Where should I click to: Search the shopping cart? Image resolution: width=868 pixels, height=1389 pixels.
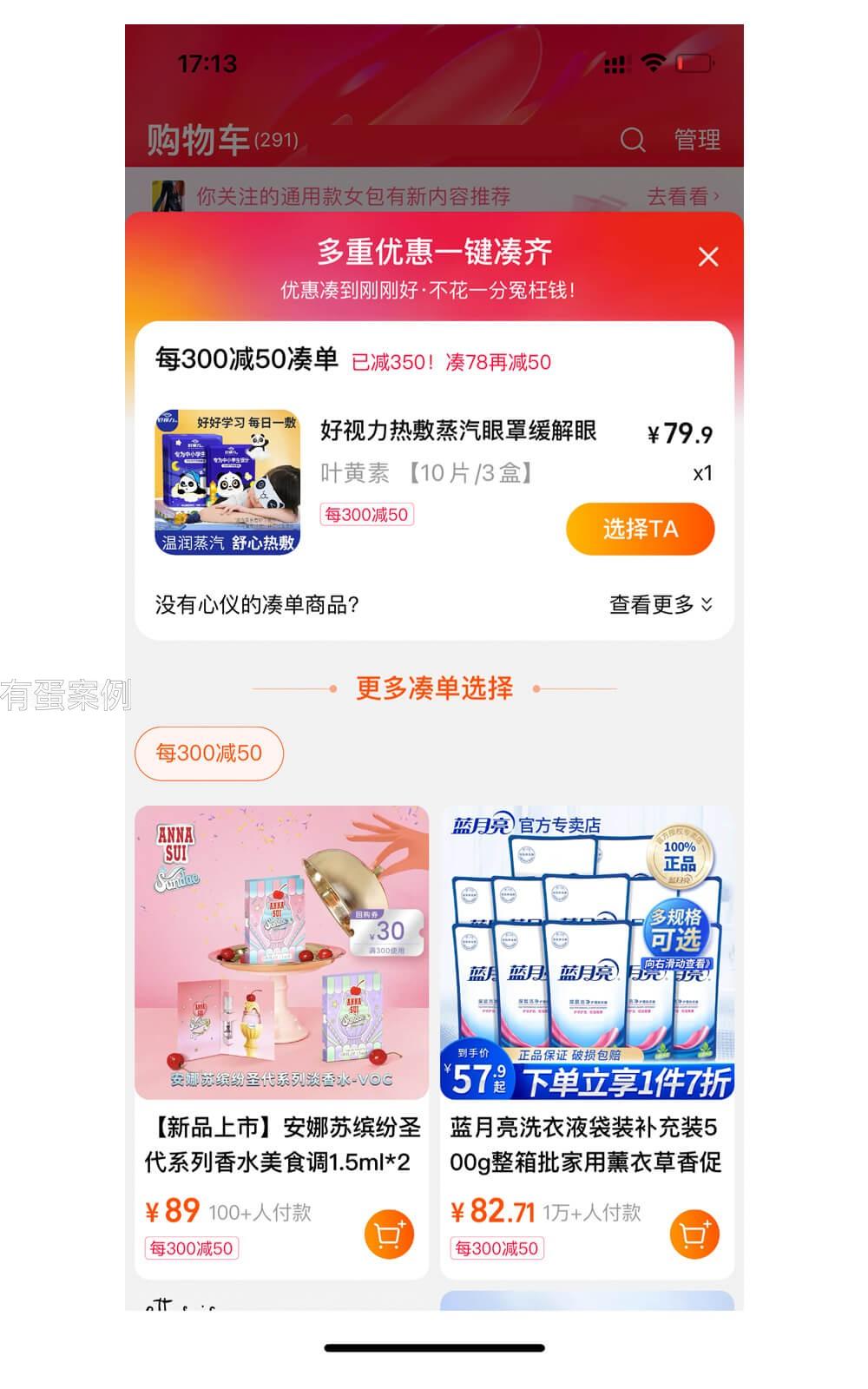pyautogui.click(x=633, y=140)
